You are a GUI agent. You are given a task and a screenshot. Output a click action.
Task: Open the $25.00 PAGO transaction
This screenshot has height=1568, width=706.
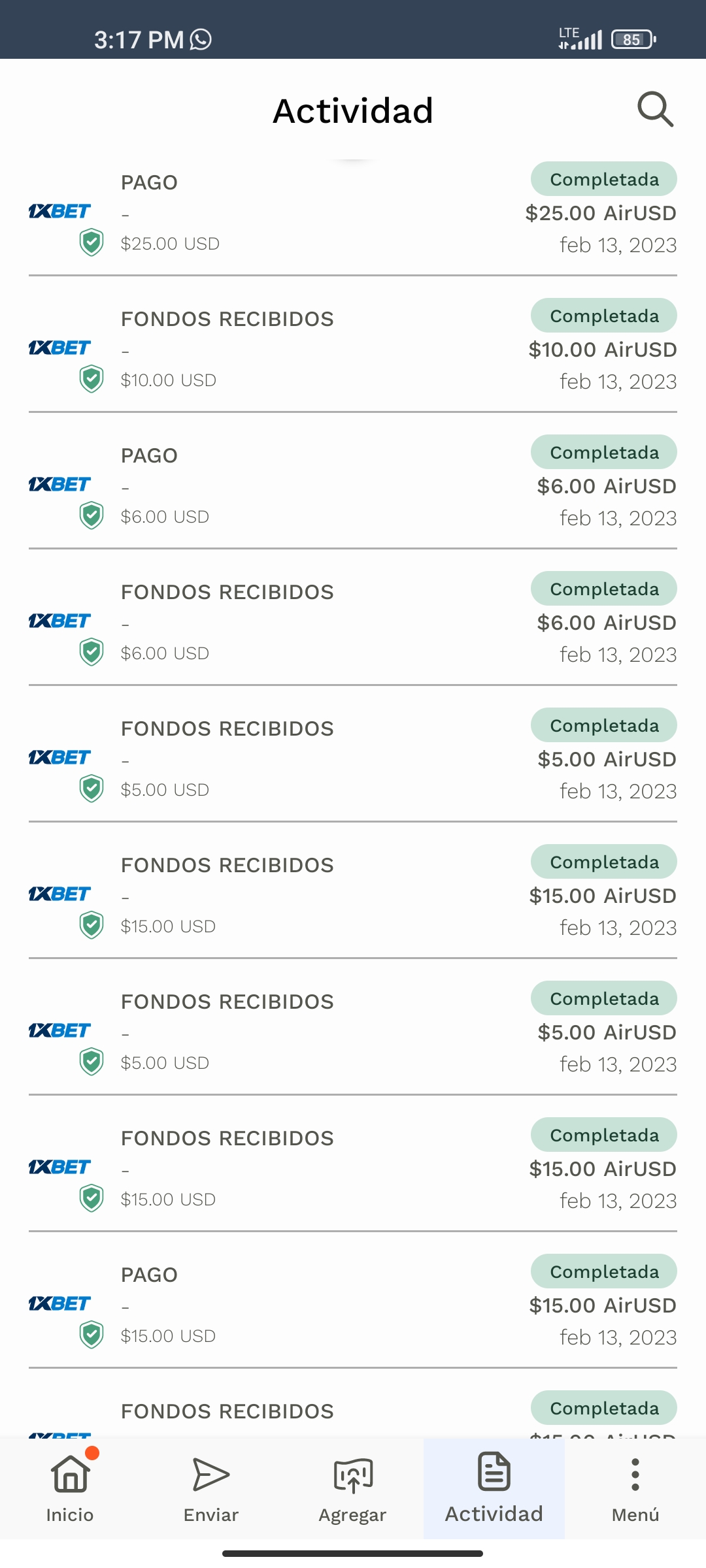tap(353, 213)
